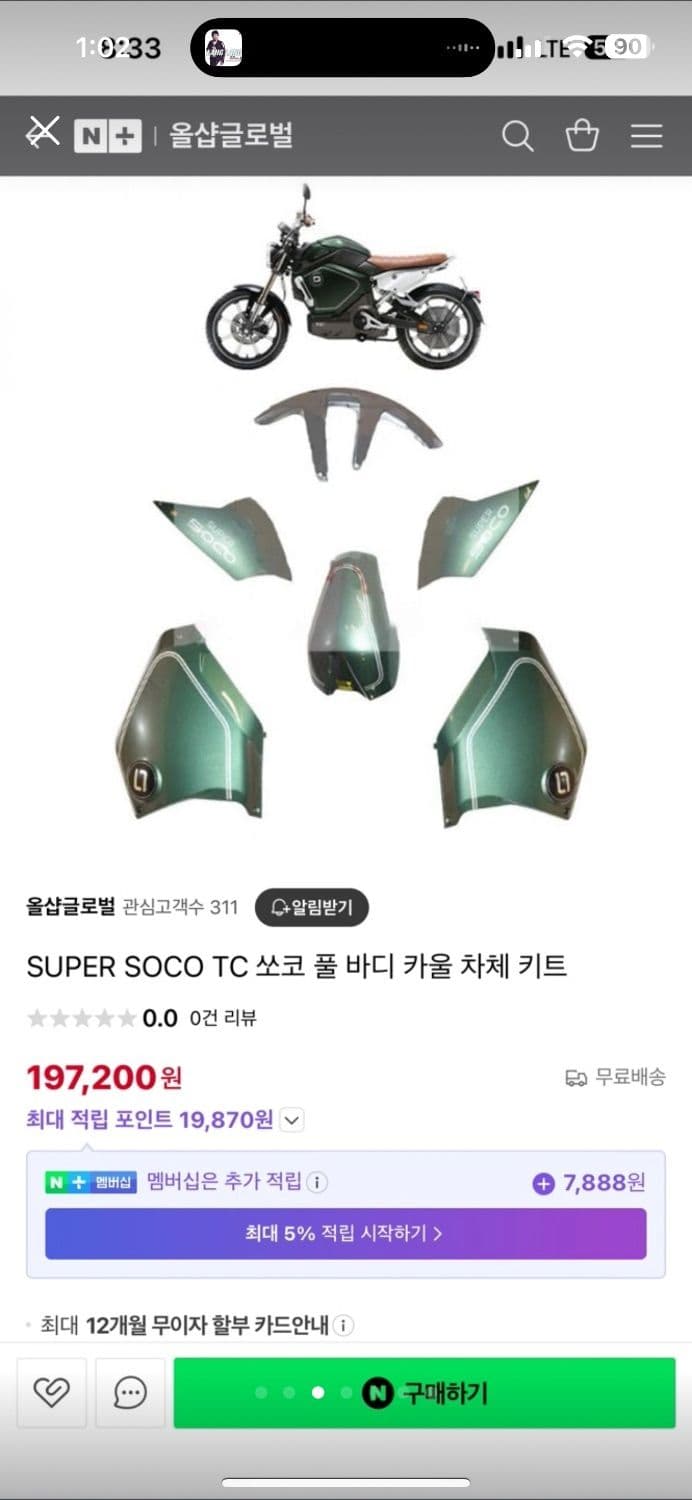
Task: View the 멤버십은 추가 적립 info icon
Action: 317,1183
